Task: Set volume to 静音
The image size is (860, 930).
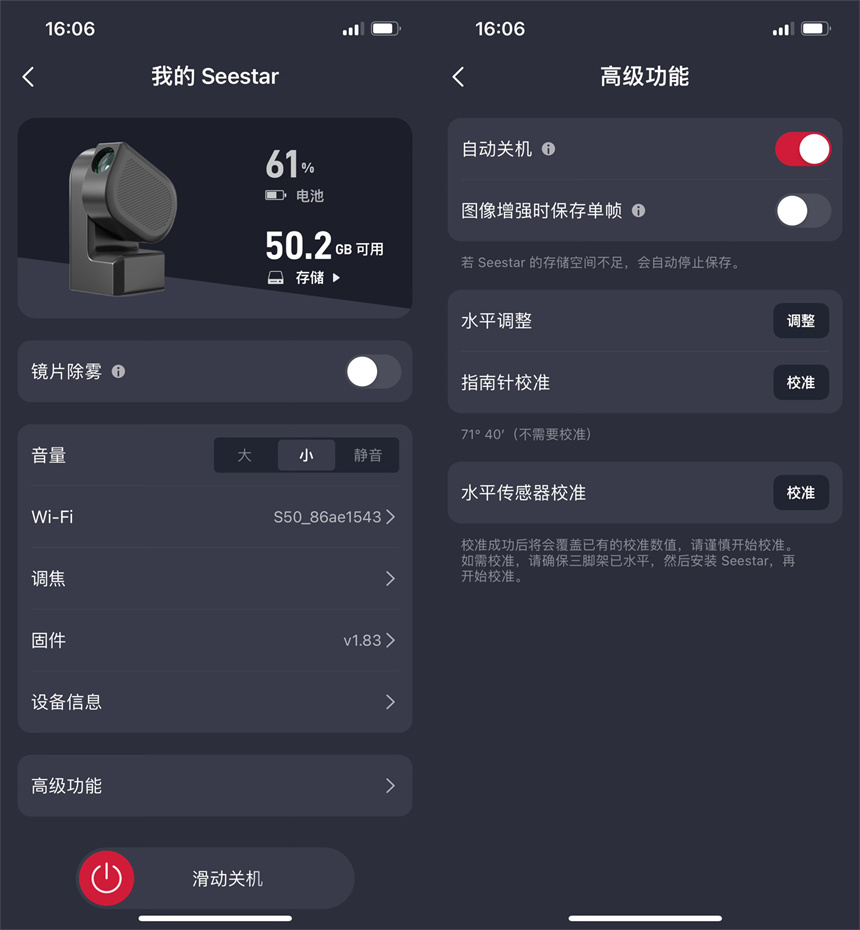Action: click(367, 455)
